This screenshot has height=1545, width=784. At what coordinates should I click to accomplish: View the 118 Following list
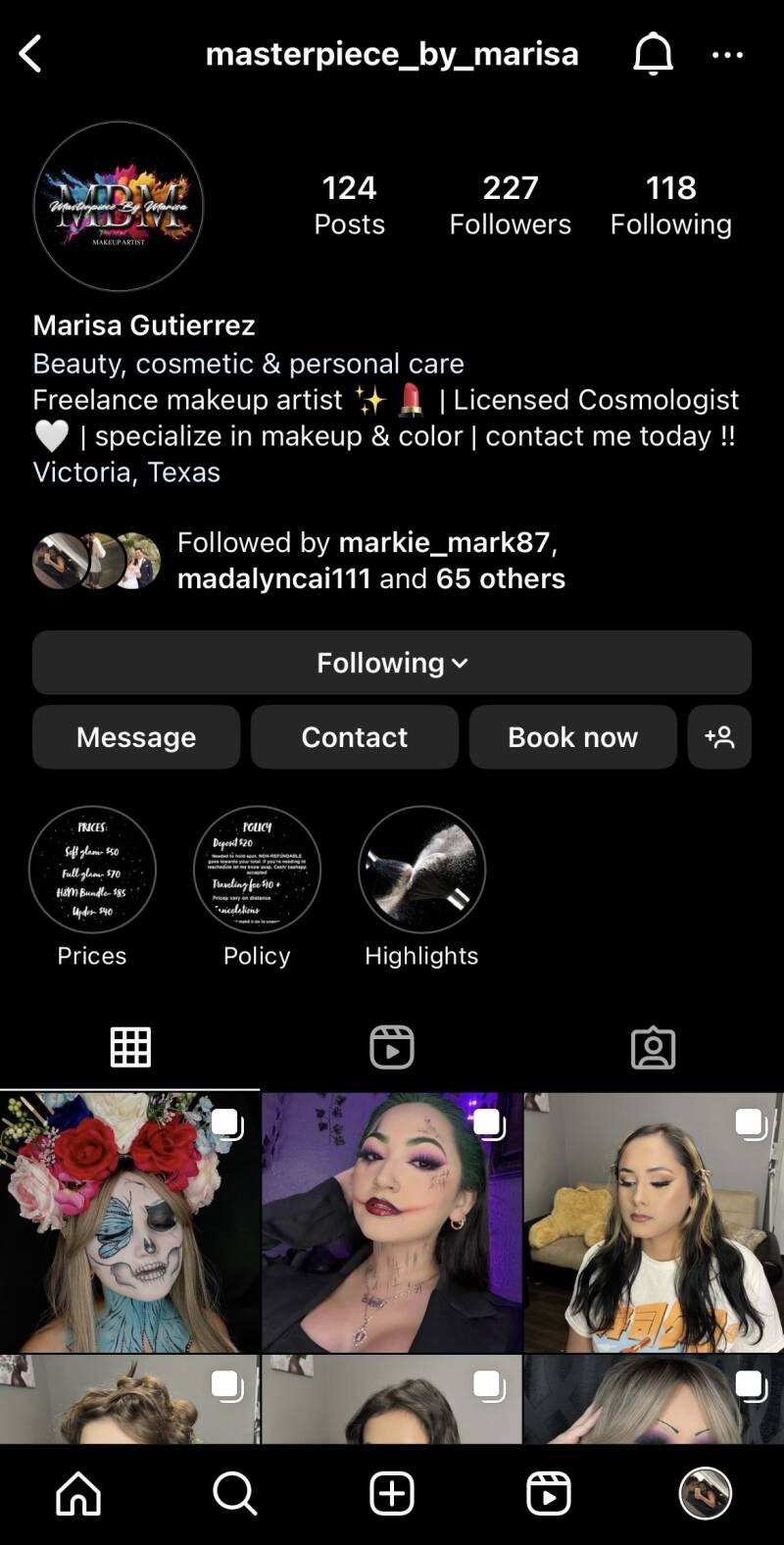[670, 205]
